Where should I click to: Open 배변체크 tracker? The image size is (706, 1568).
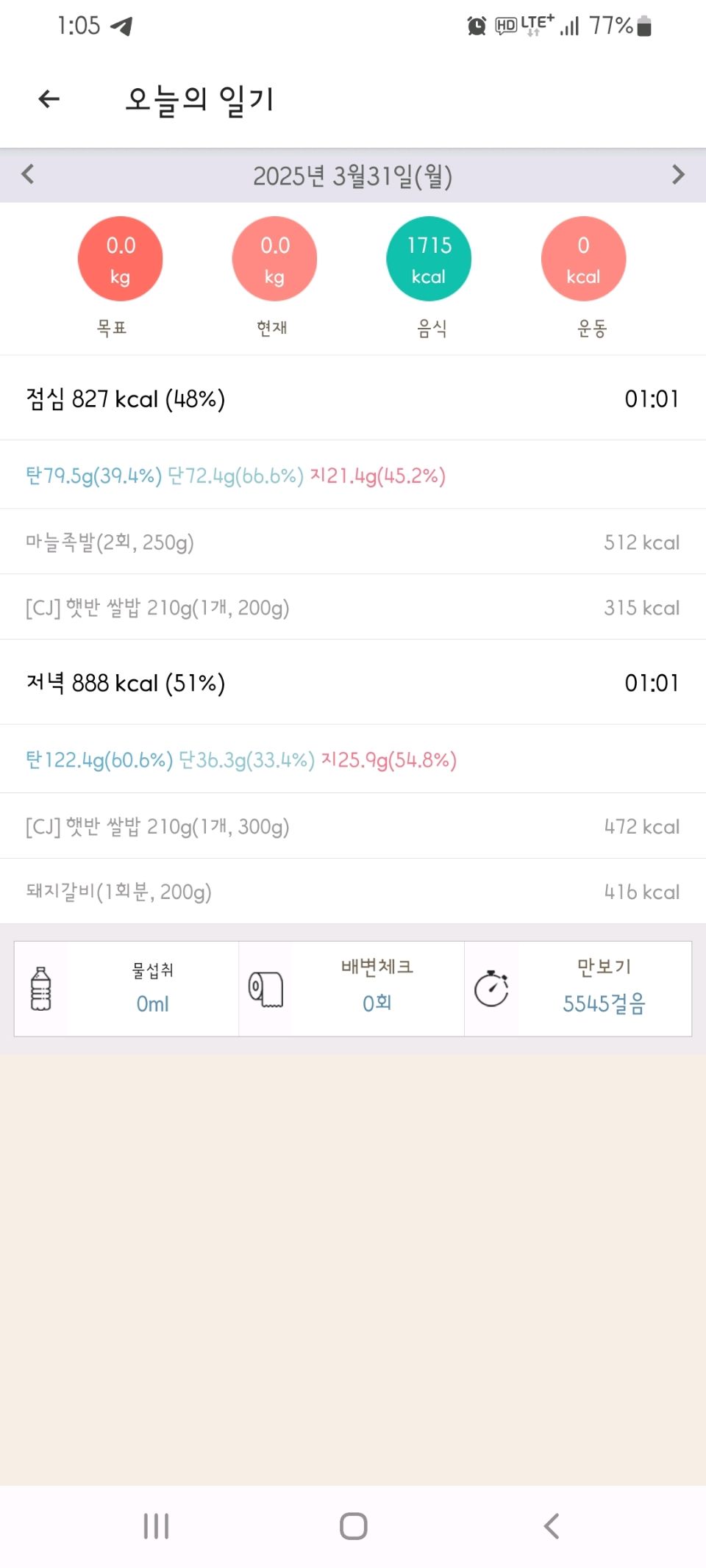352,989
